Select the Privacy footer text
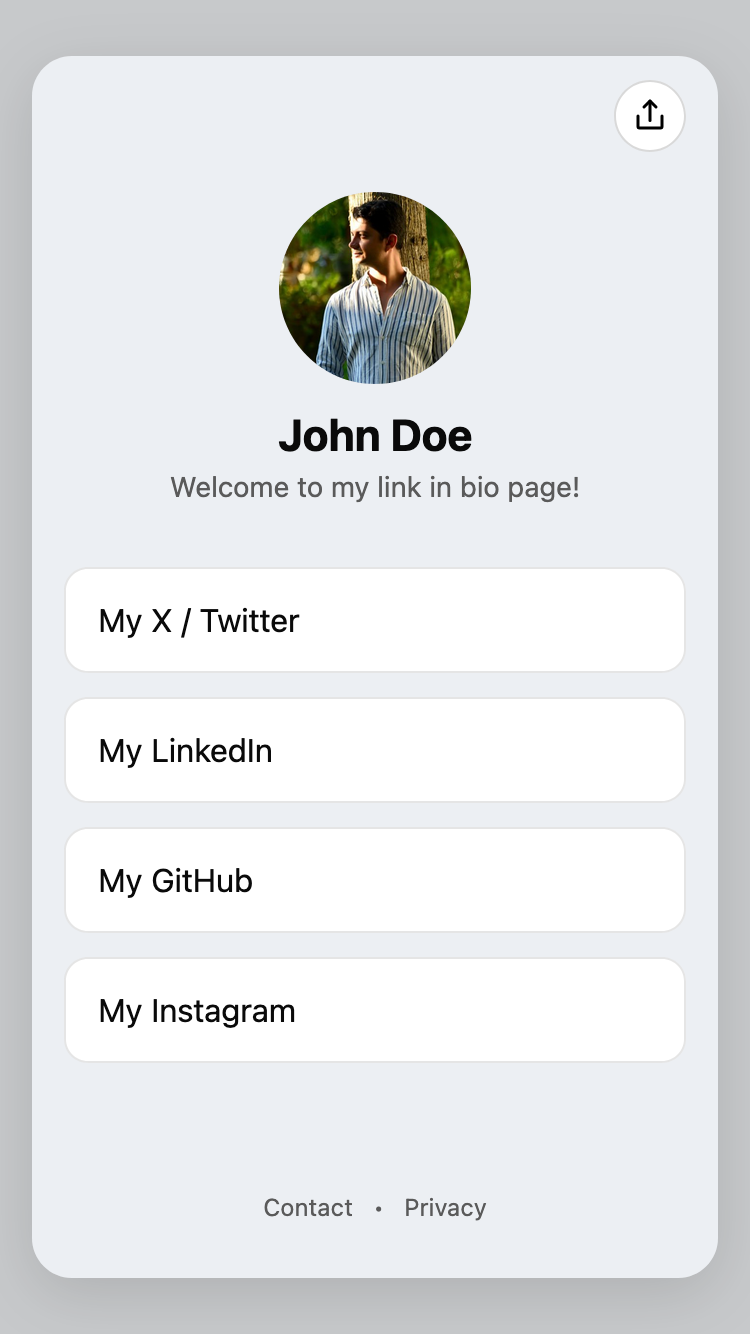The image size is (750, 1334). (445, 1207)
